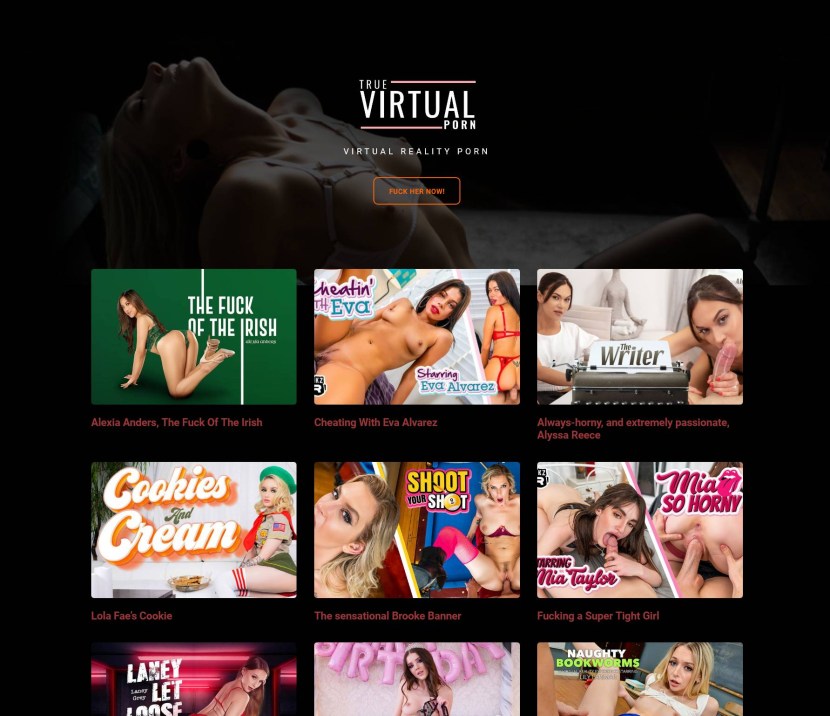Open the Mia Taylor thumbnail
Screen dimensions: 830x716
tap(639, 529)
